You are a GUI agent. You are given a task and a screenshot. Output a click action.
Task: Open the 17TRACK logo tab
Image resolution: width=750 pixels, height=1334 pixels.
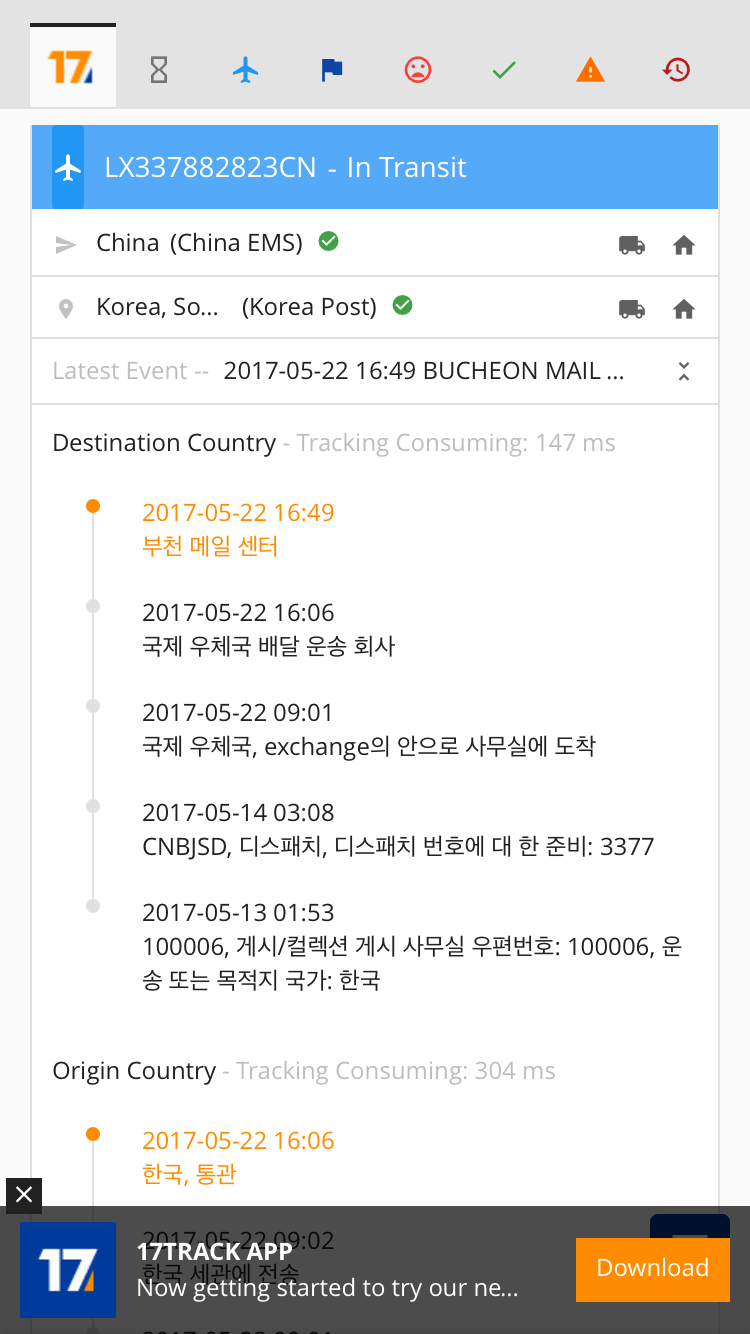click(72, 67)
